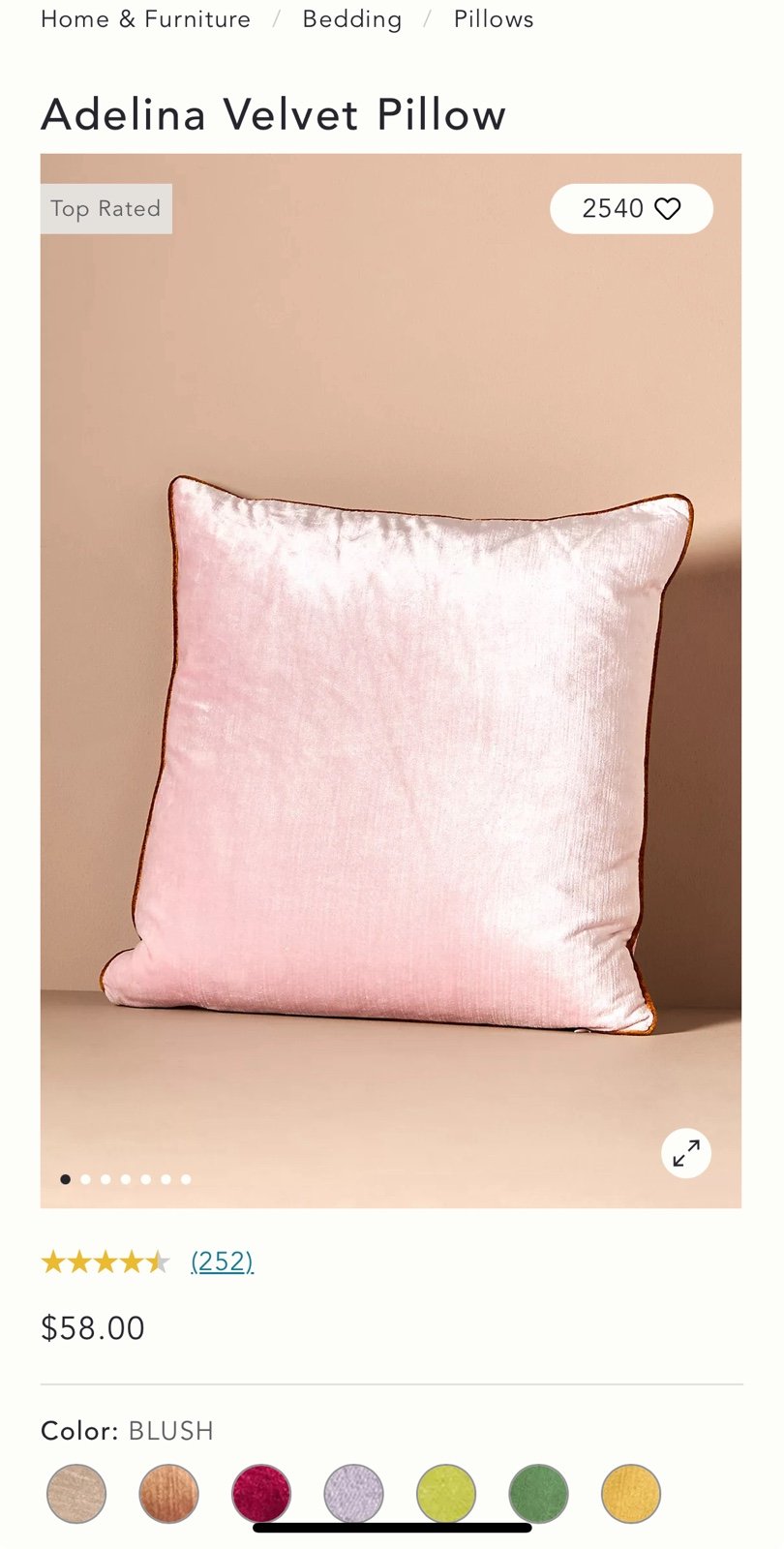Choose the copper orange color swatch

tap(168, 1494)
